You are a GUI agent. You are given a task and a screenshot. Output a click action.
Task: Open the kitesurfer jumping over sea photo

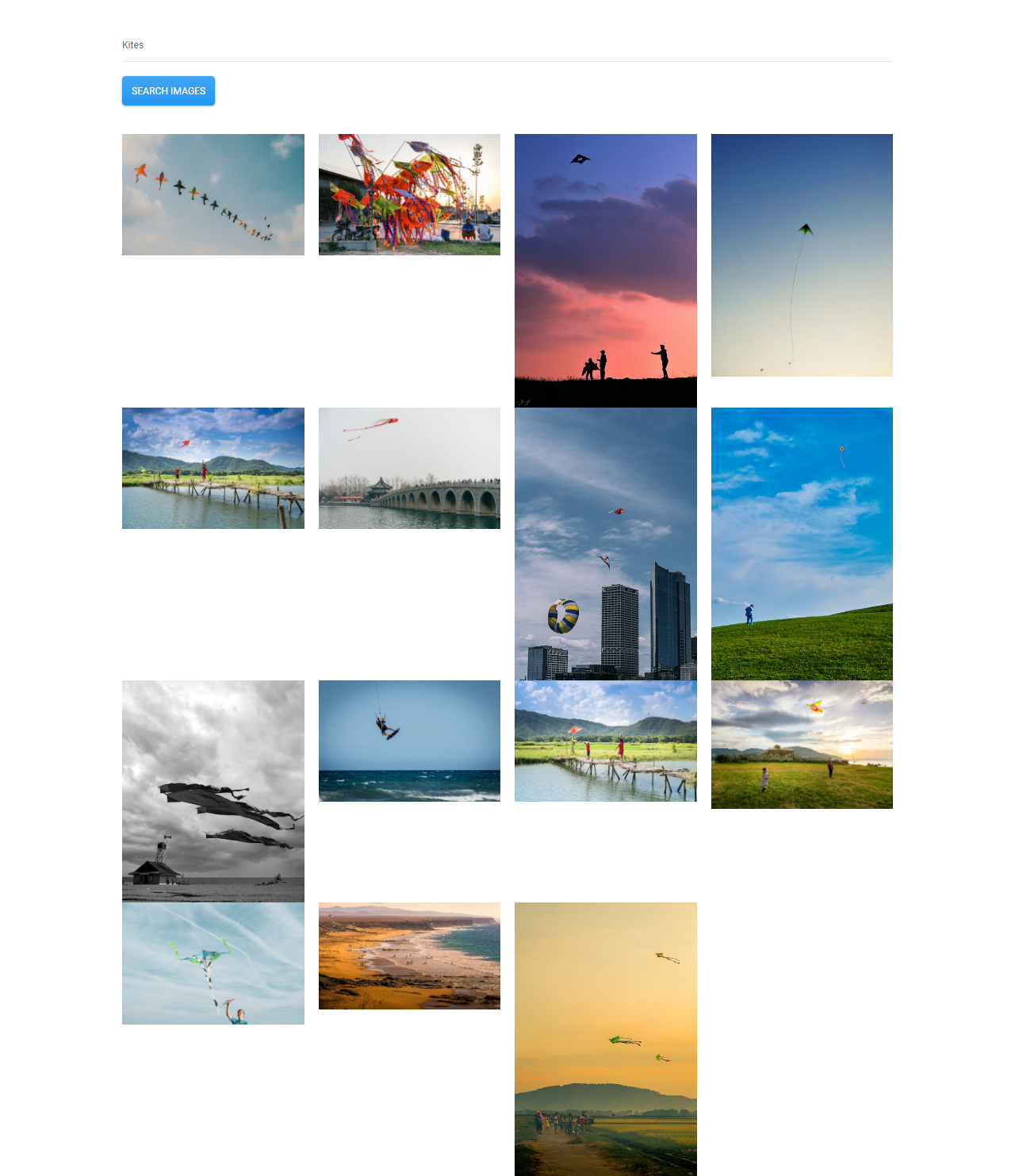[x=409, y=741]
